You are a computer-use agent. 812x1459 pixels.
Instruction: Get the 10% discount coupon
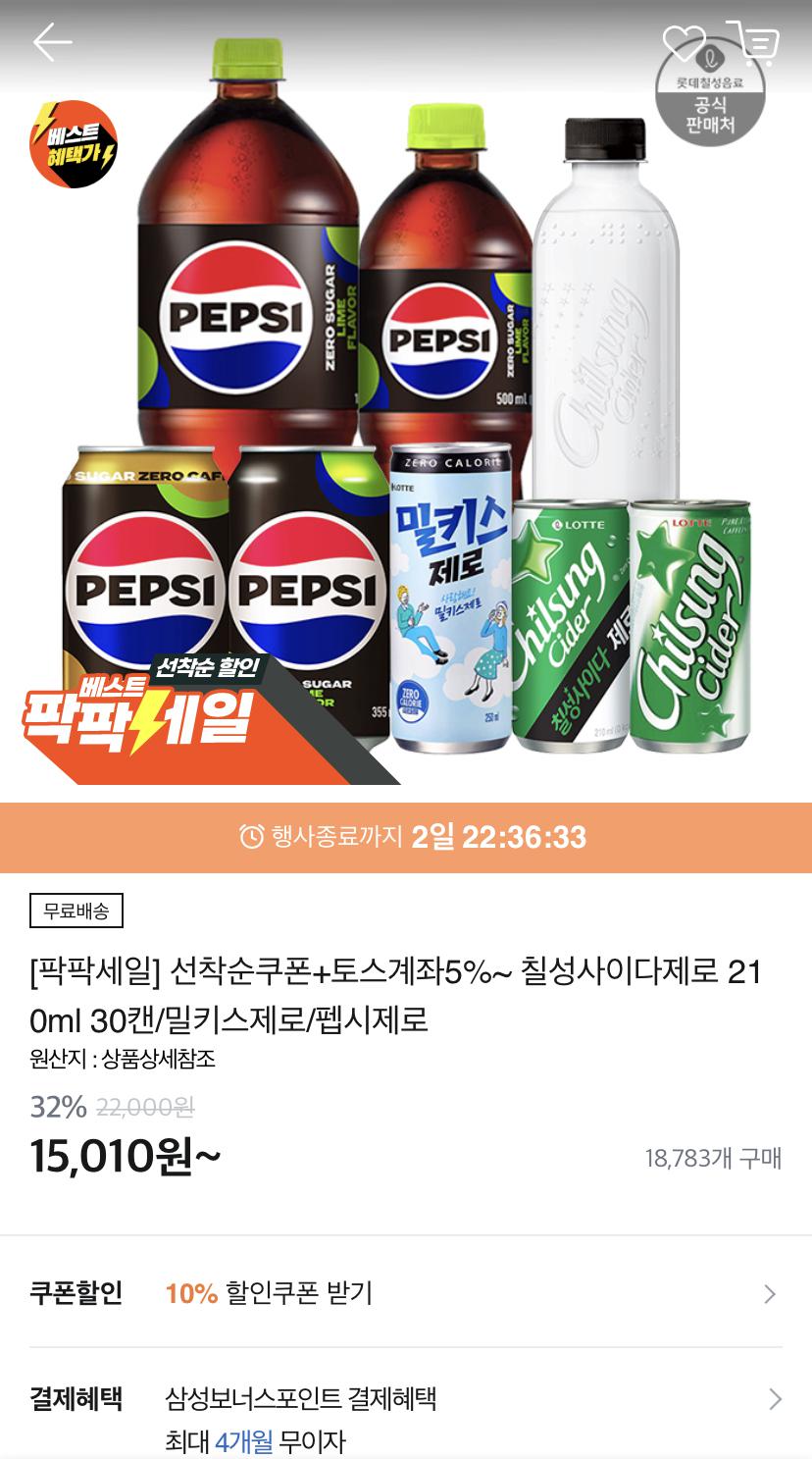point(406,1293)
